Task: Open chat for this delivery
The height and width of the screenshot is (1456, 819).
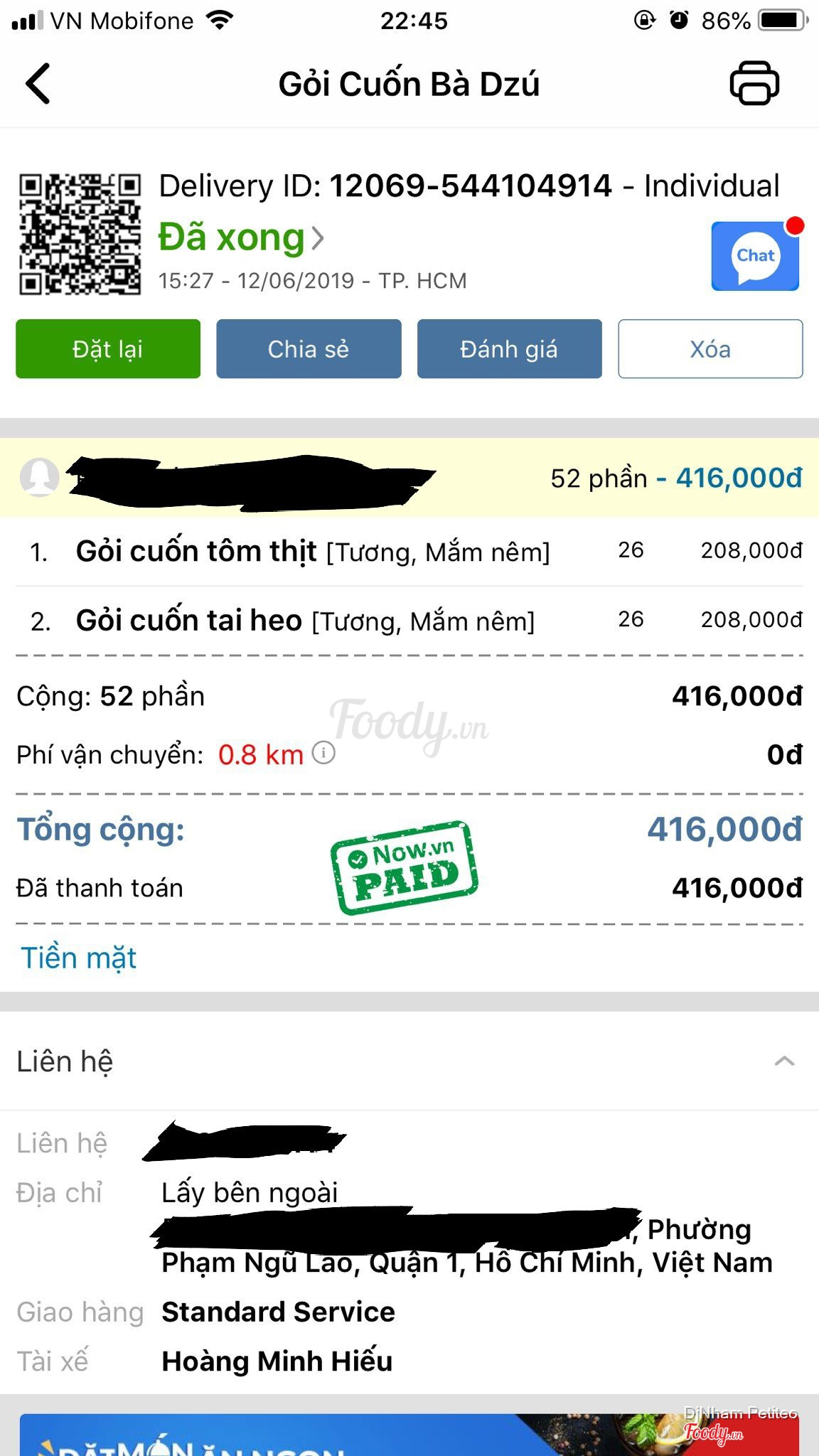Action: [x=755, y=256]
